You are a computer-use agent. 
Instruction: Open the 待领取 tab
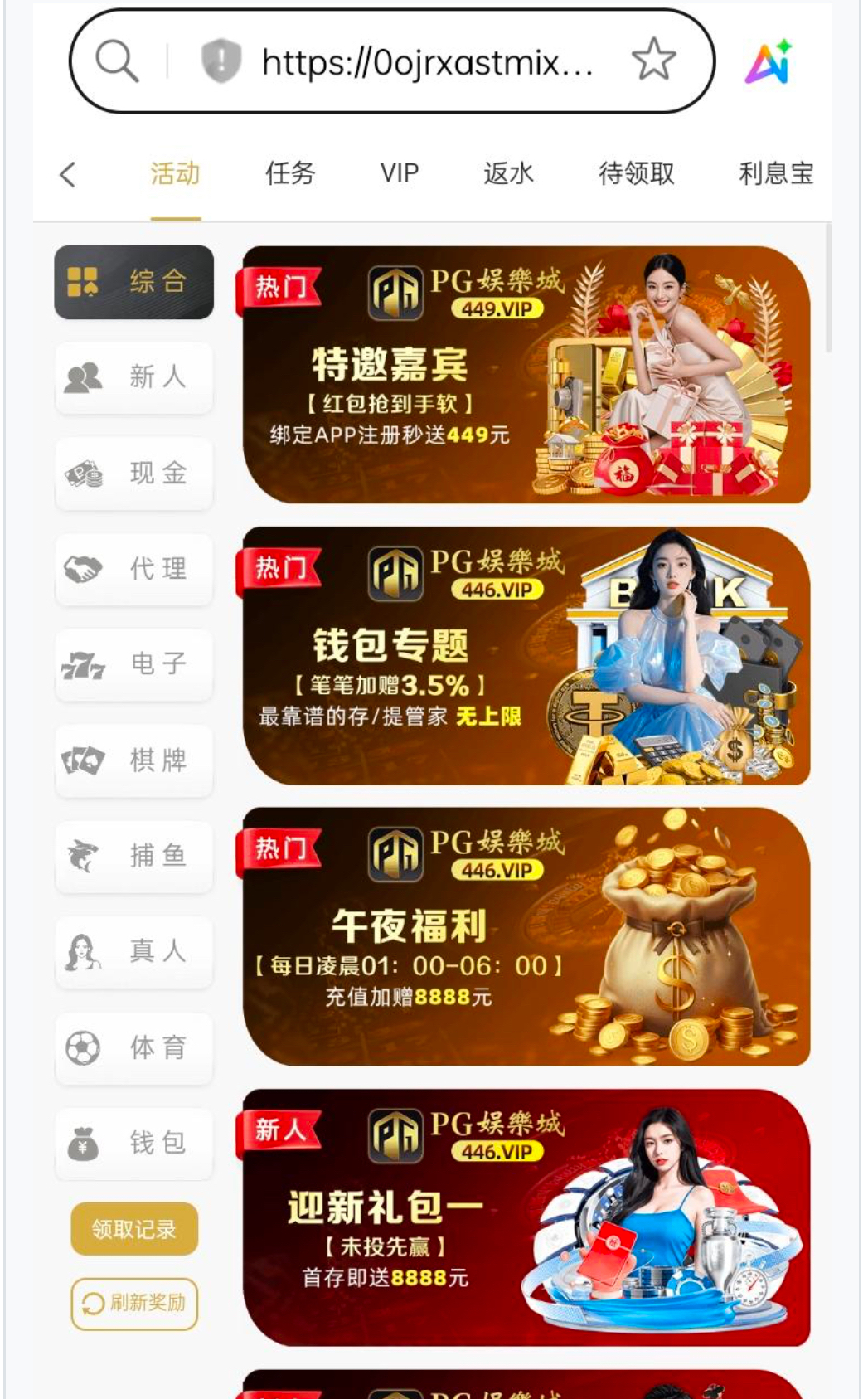636,173
